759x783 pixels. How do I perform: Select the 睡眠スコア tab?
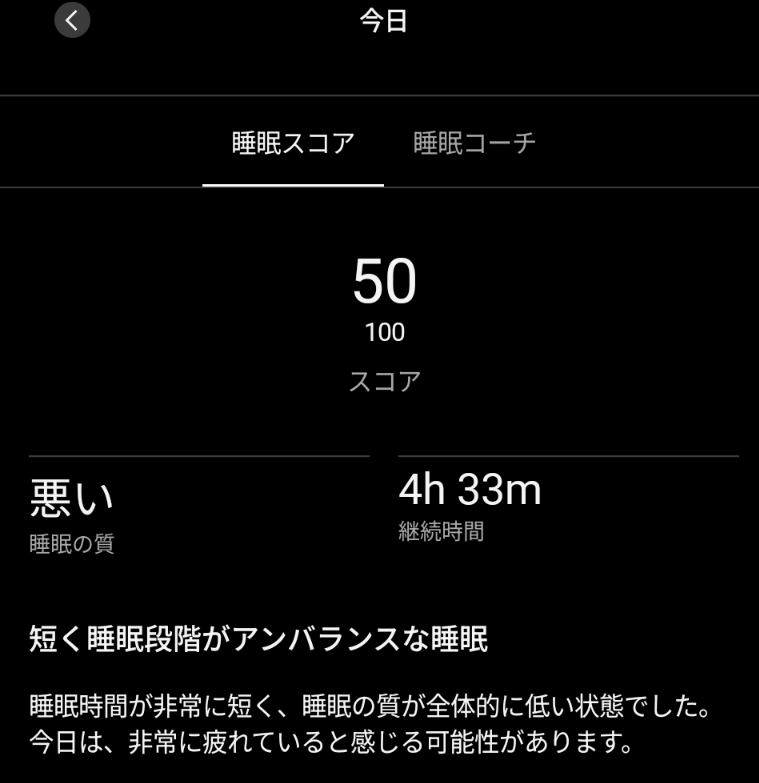click(x=293, y=143)
